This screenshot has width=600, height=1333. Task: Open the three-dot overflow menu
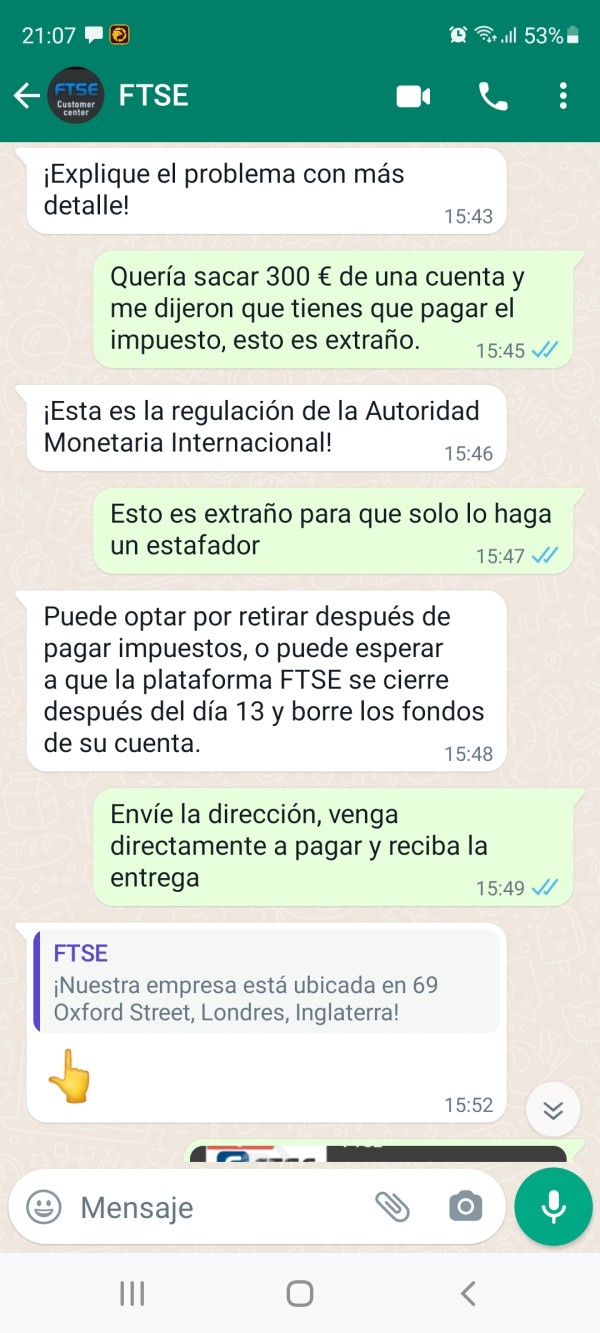point(563,96)
